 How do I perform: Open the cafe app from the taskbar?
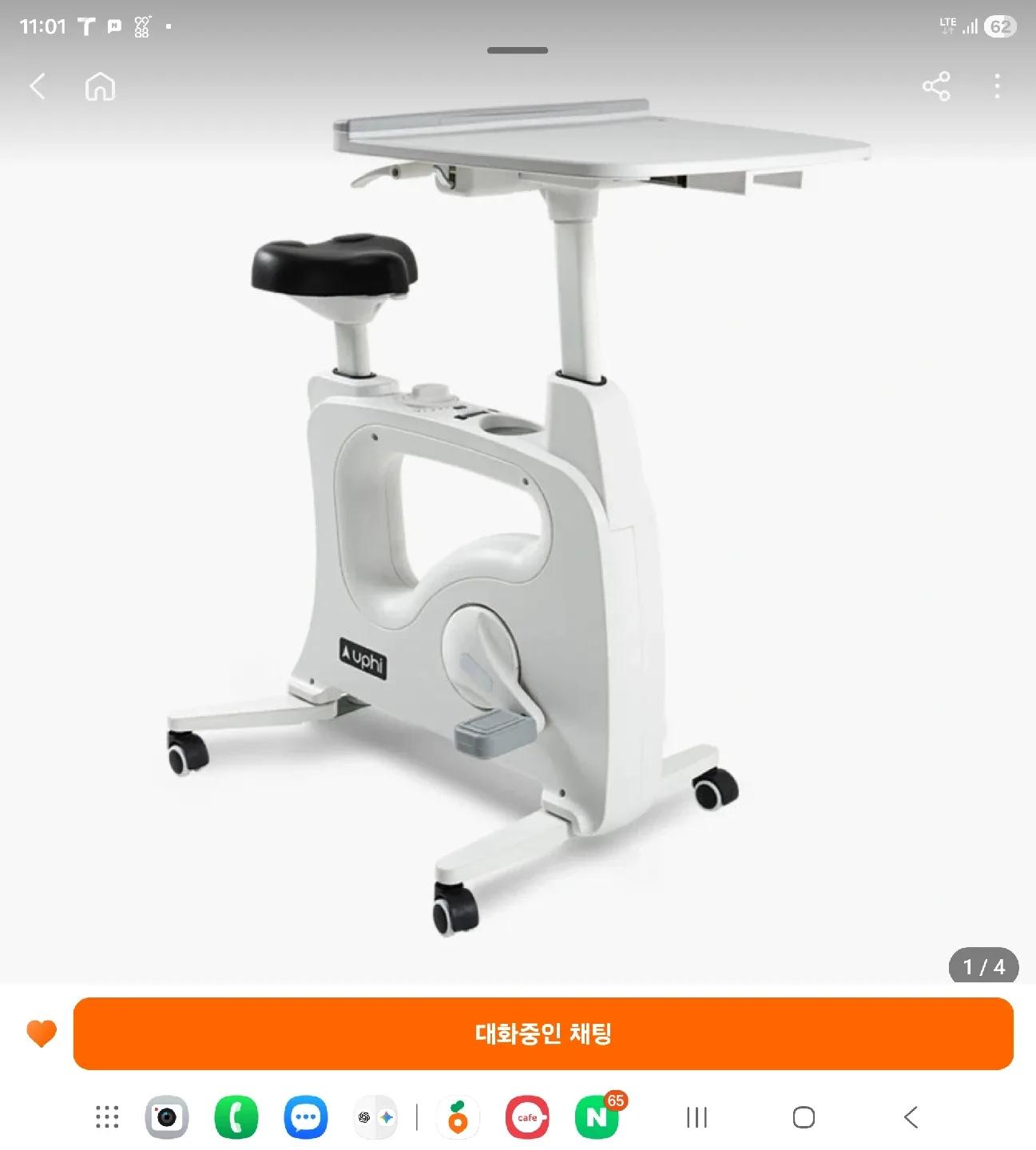[527, 1117]
